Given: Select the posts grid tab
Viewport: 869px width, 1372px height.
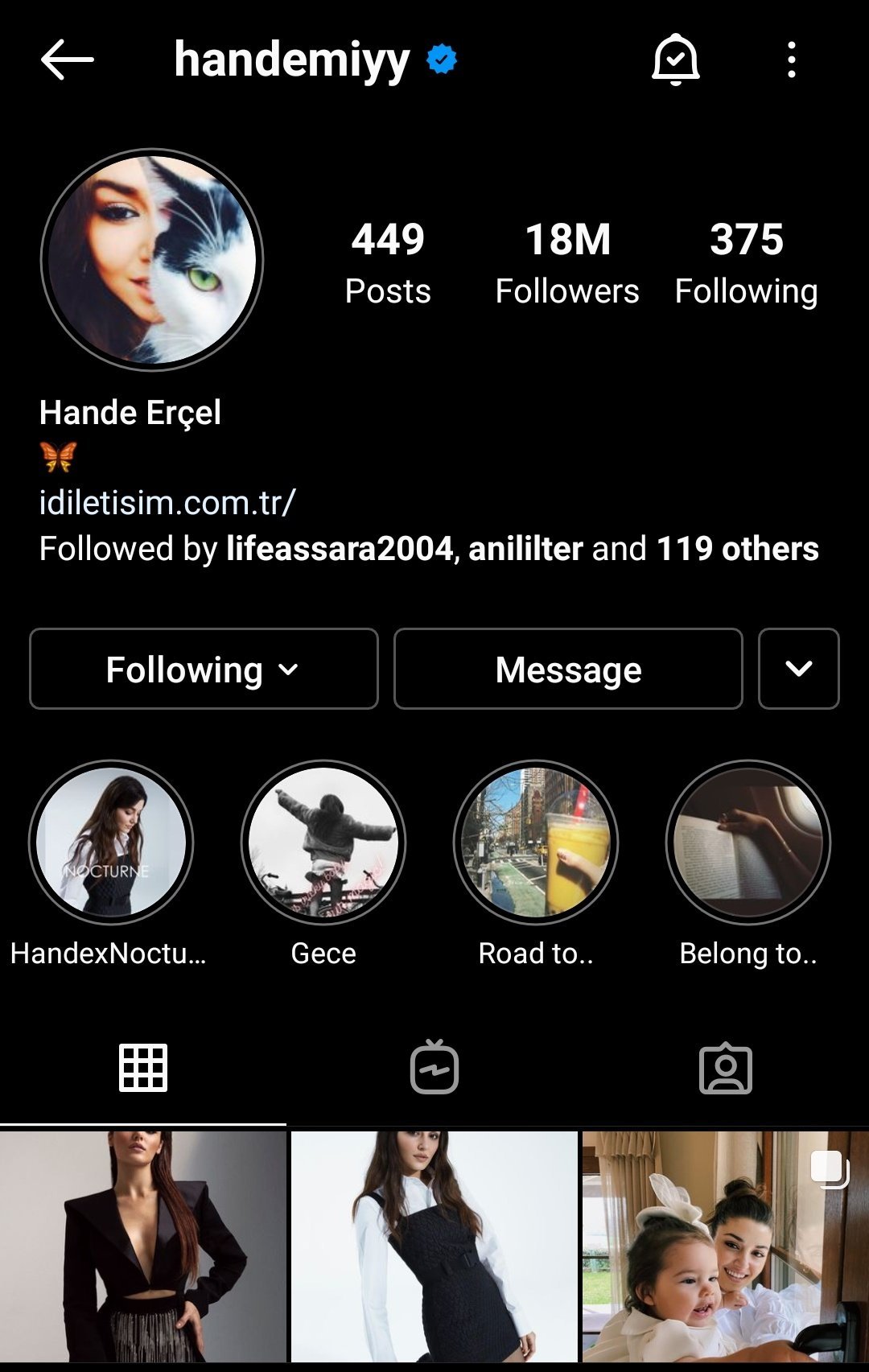Looking at the screenshot, I should click(x=143, y=1068).
